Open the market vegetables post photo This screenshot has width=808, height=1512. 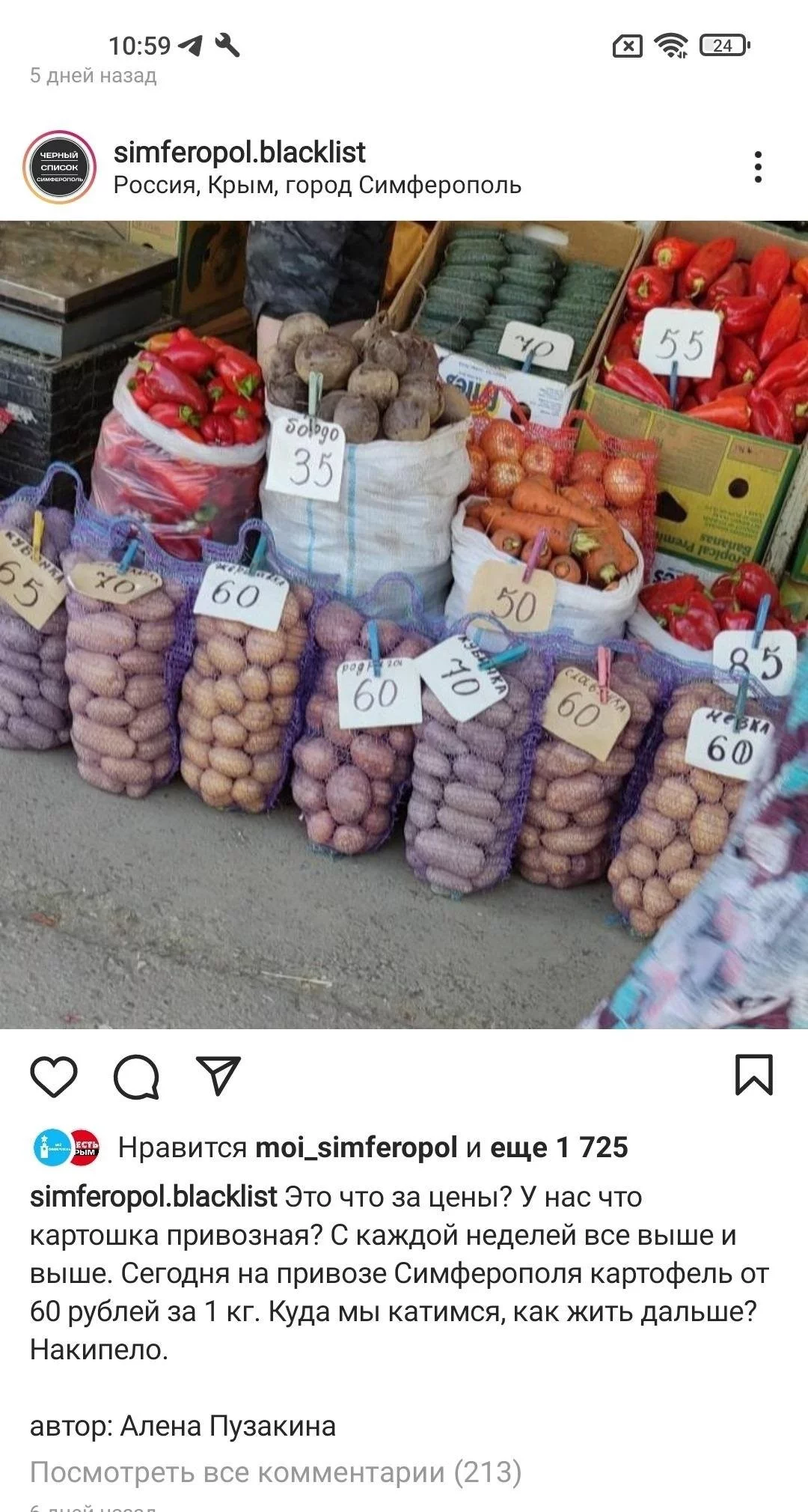click(x=404, y=624)
